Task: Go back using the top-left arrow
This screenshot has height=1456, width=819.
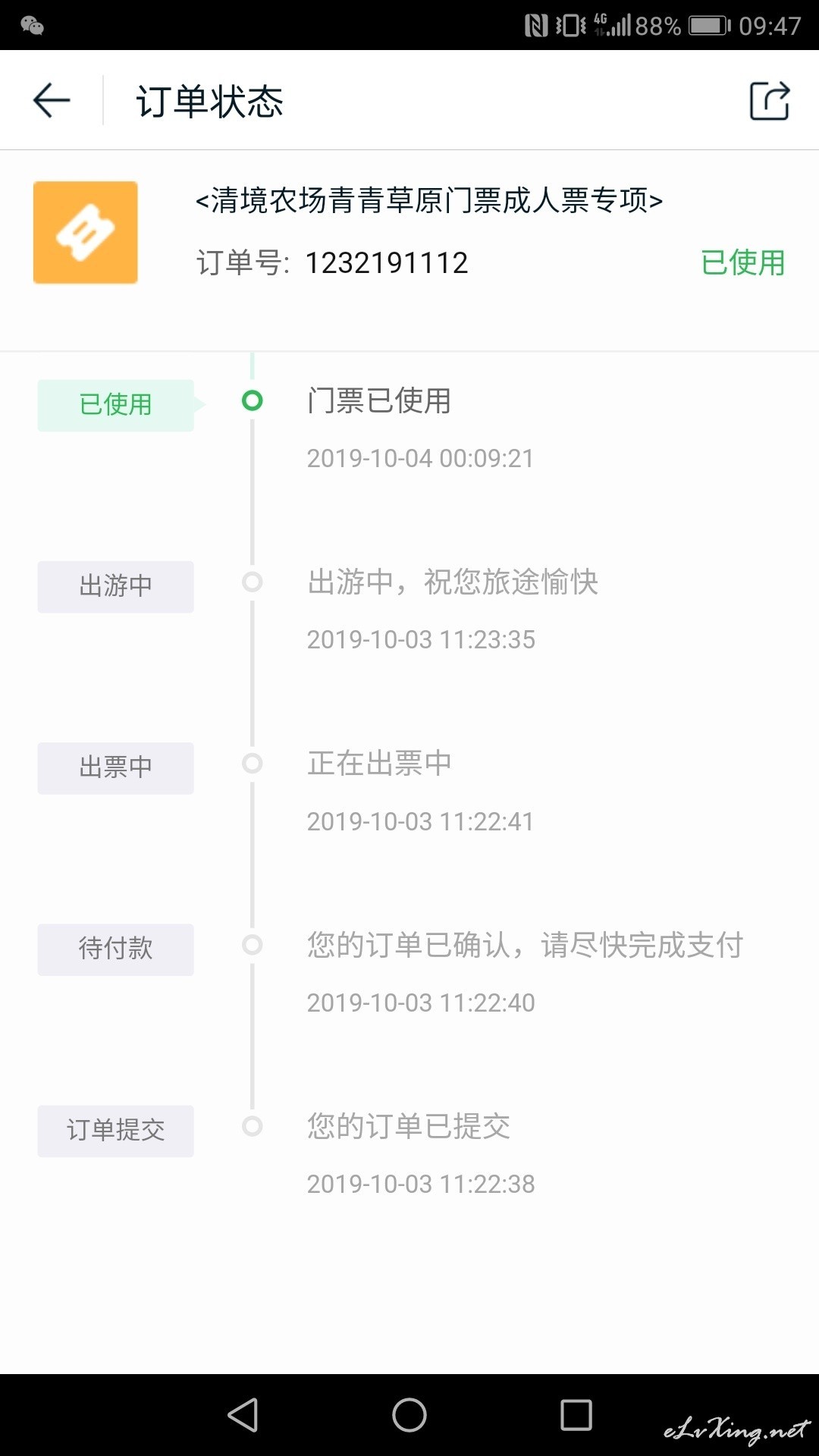Action: [x=52, y=100]
